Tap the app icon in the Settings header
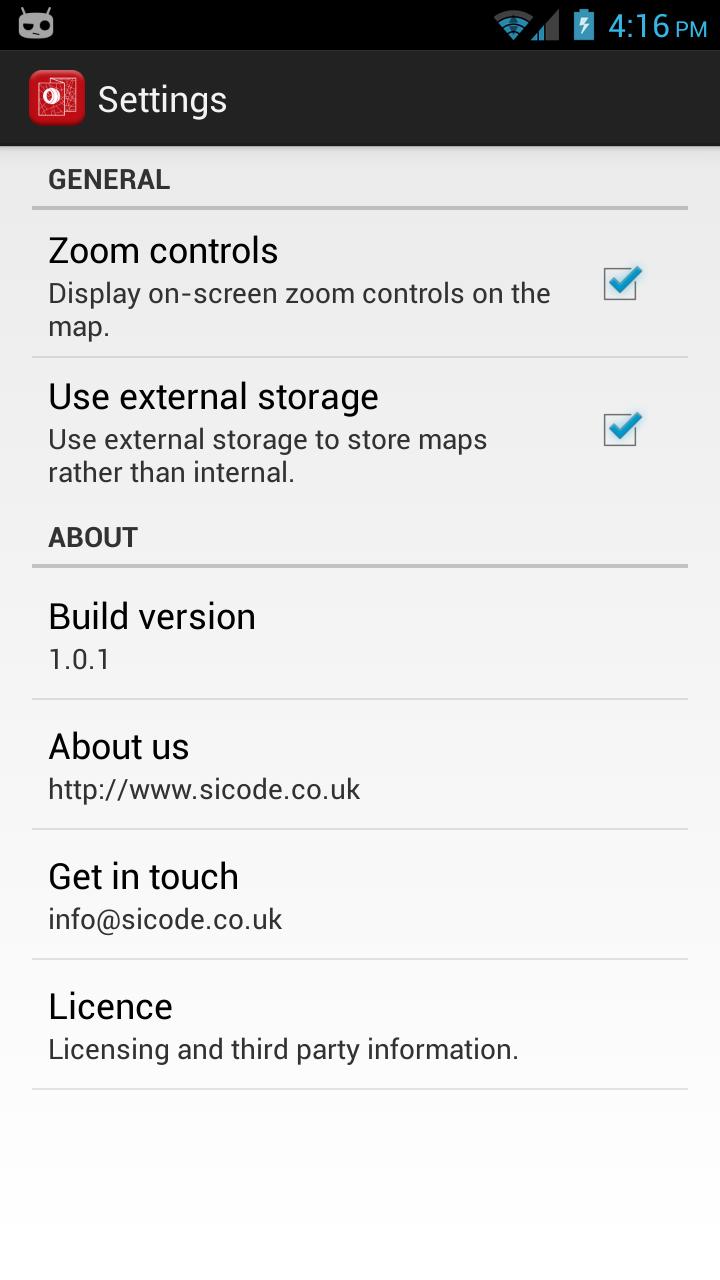720x1280 pixels. tap(56, 98)
